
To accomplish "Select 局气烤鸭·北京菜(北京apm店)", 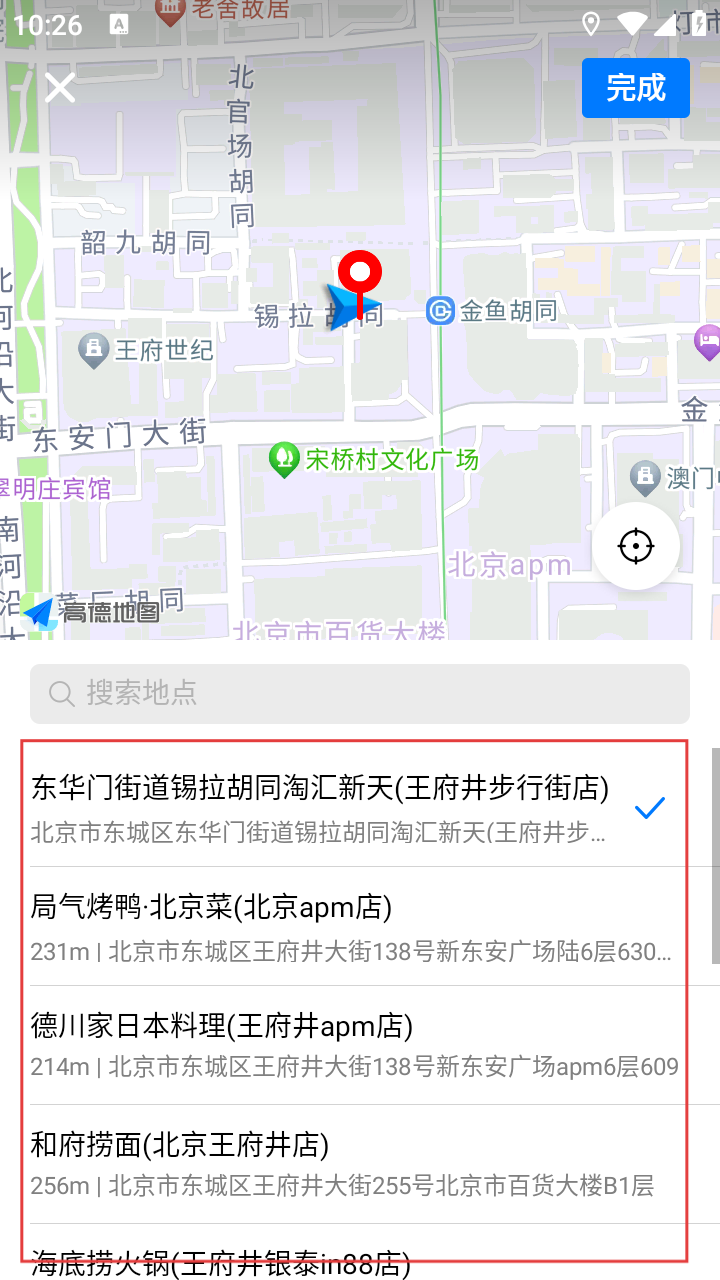I will [330, 927].
